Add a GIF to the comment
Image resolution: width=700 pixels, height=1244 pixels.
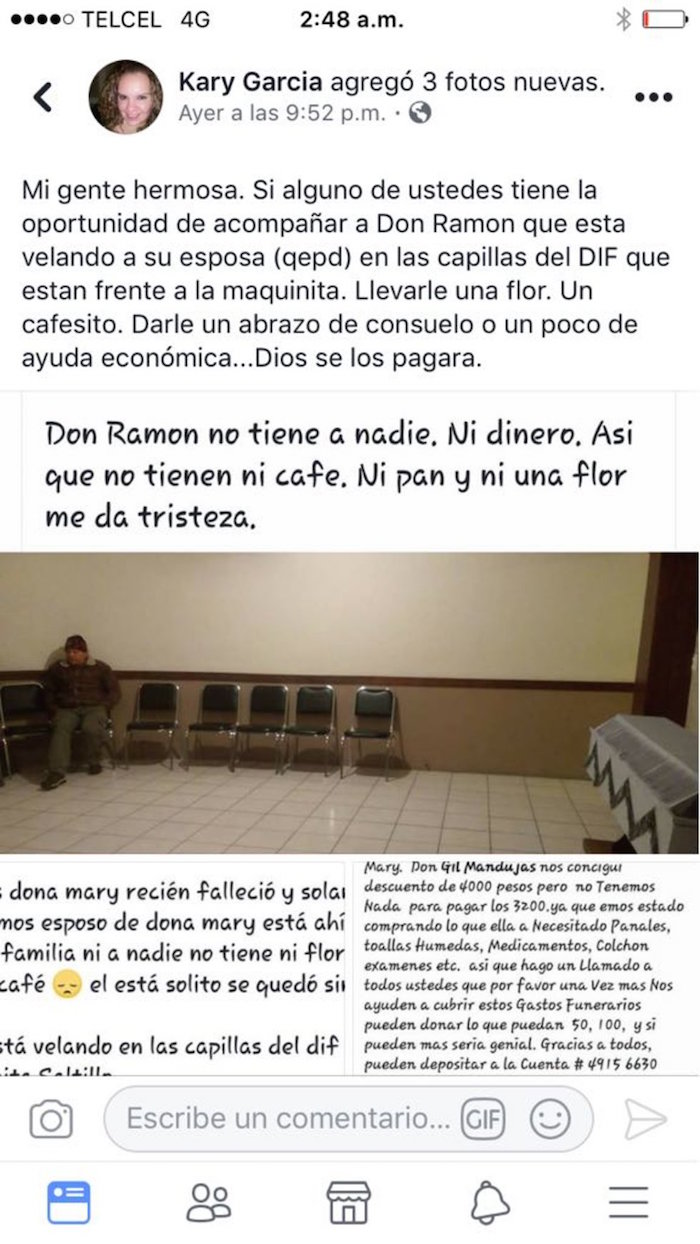[482, 1119]
